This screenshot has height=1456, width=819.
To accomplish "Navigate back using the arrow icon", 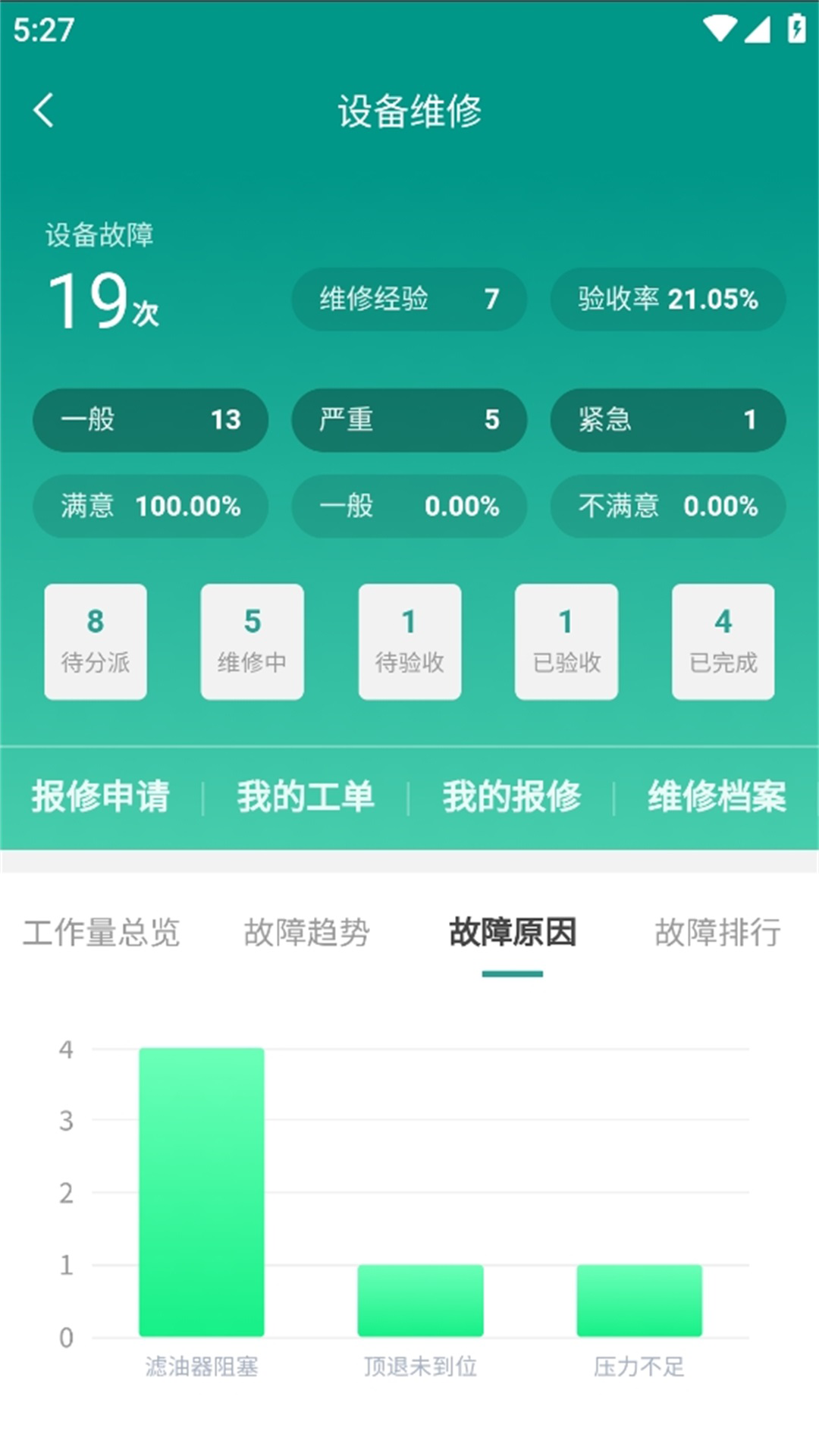I will tap(43, 109).
